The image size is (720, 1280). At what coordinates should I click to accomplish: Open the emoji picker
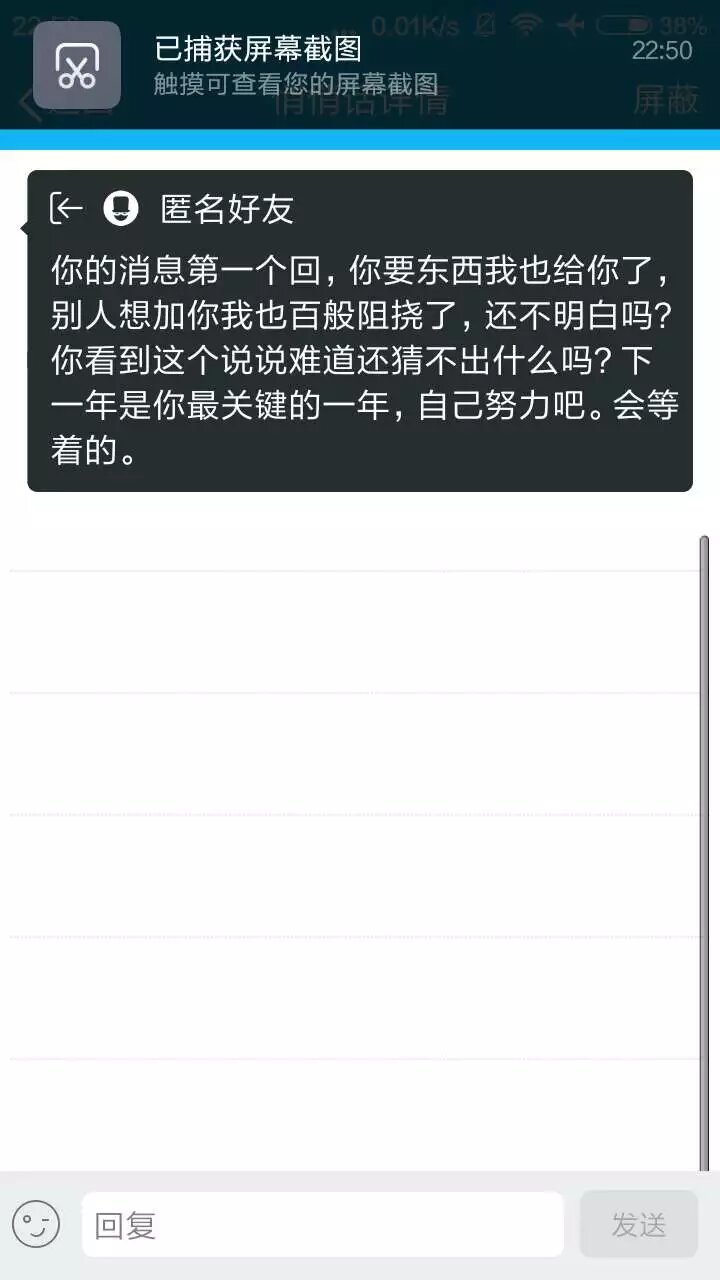coord(36,1224)
